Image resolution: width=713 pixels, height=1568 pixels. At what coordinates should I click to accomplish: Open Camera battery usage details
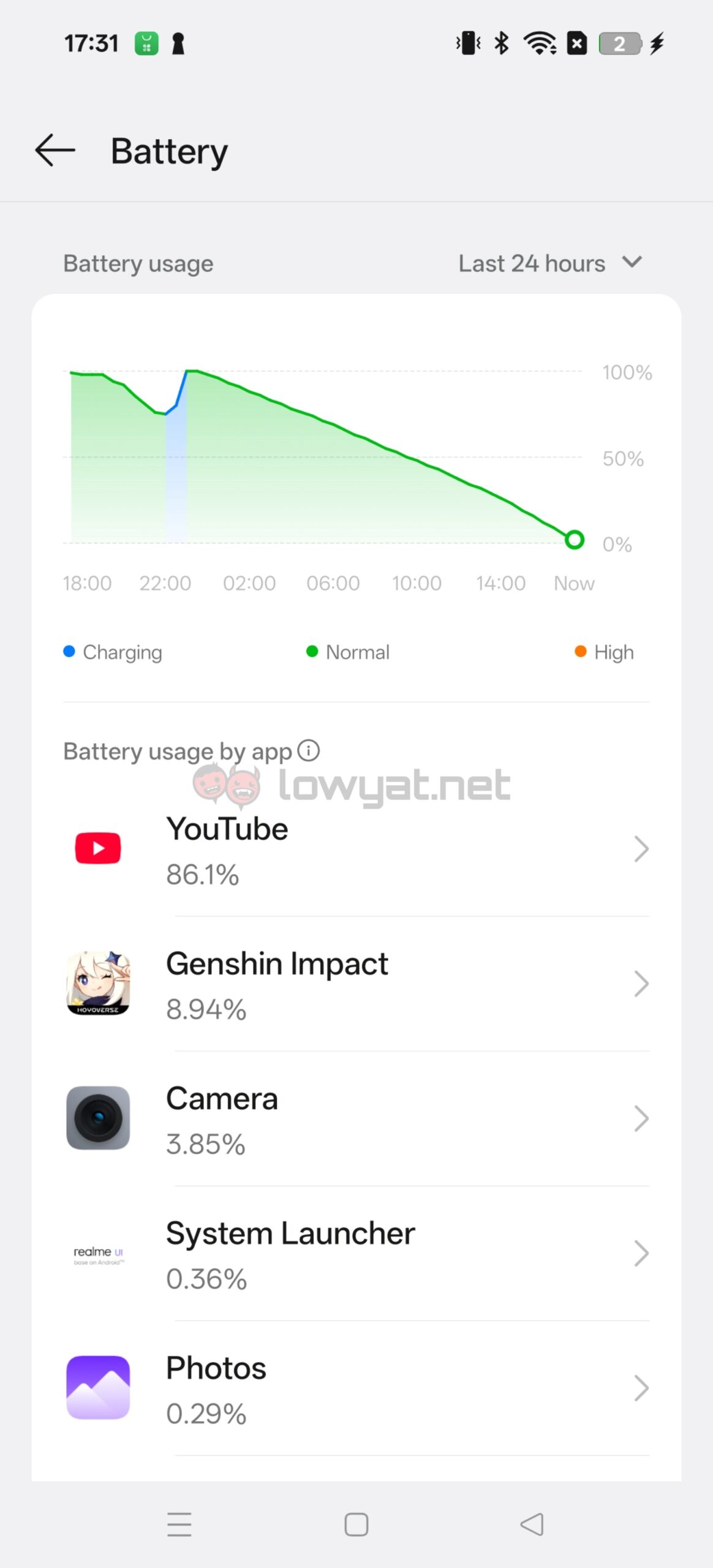pyautogui.click(x=356, y=1119)
